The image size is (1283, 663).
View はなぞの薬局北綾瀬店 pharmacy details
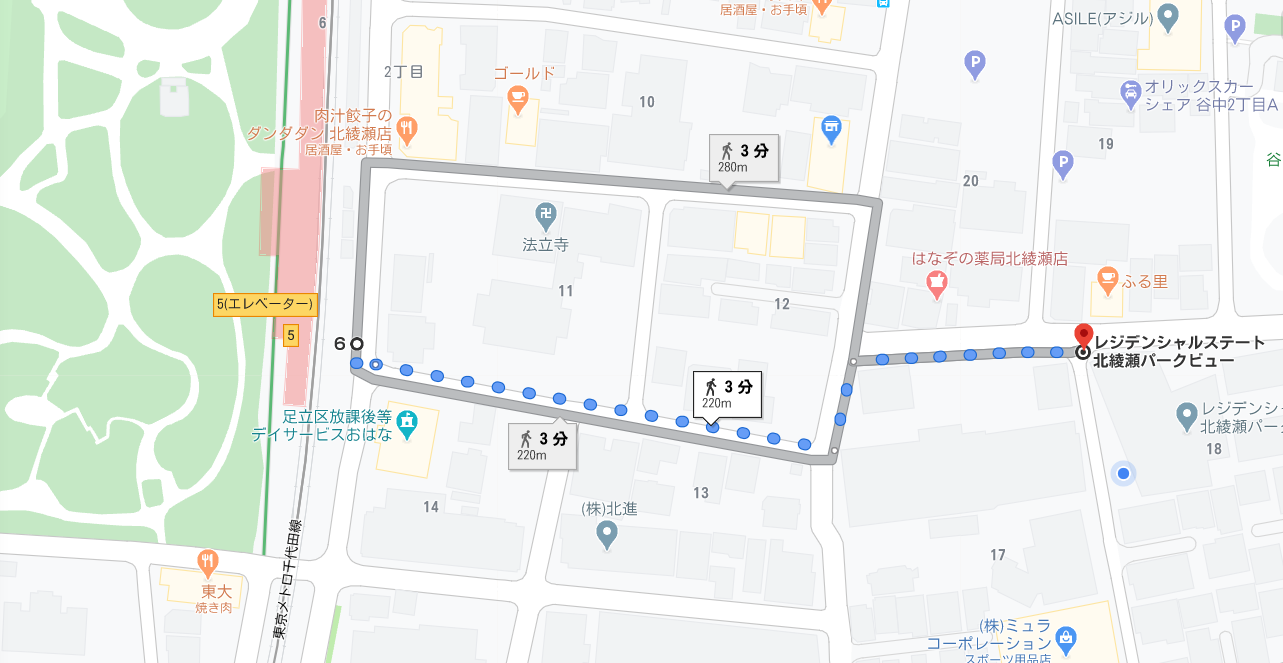(x=936, y=286)
